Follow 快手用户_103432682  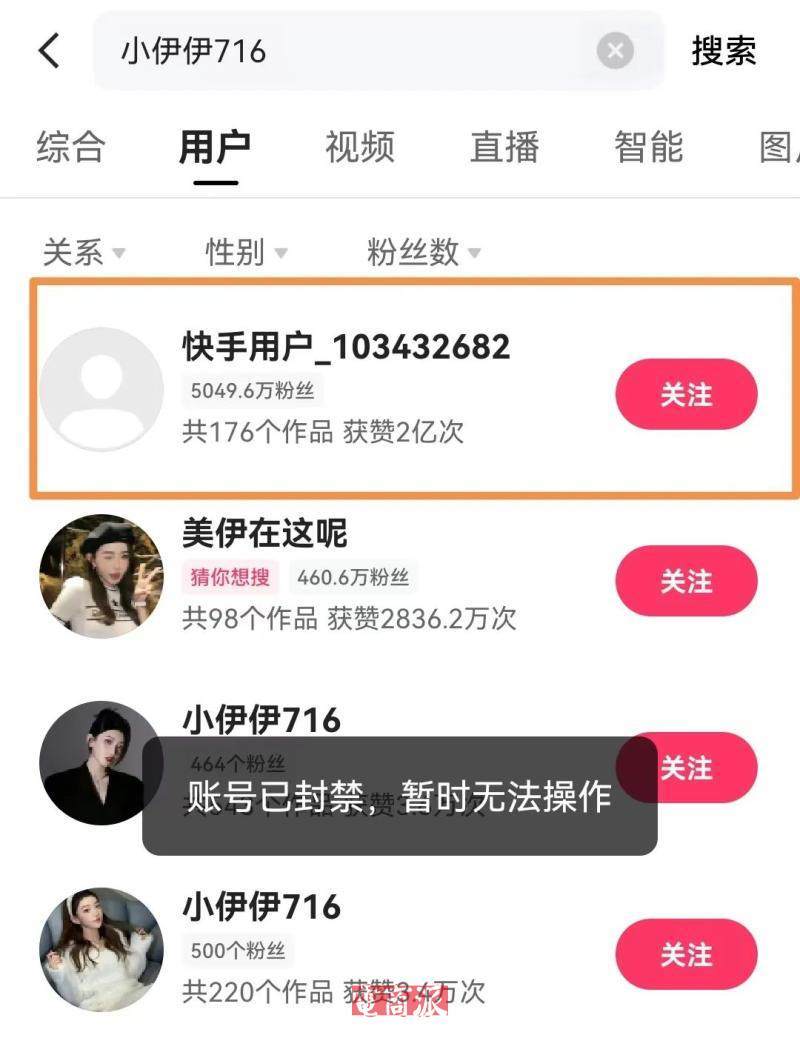(x=686, y=394)
